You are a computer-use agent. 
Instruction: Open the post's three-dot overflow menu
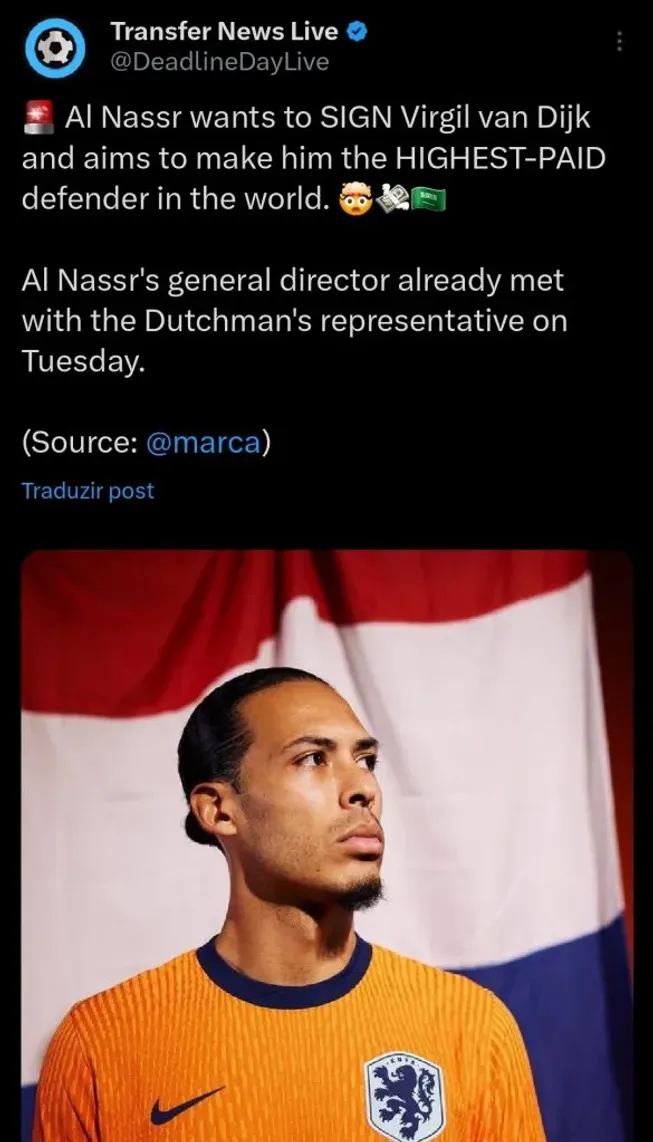620,41
